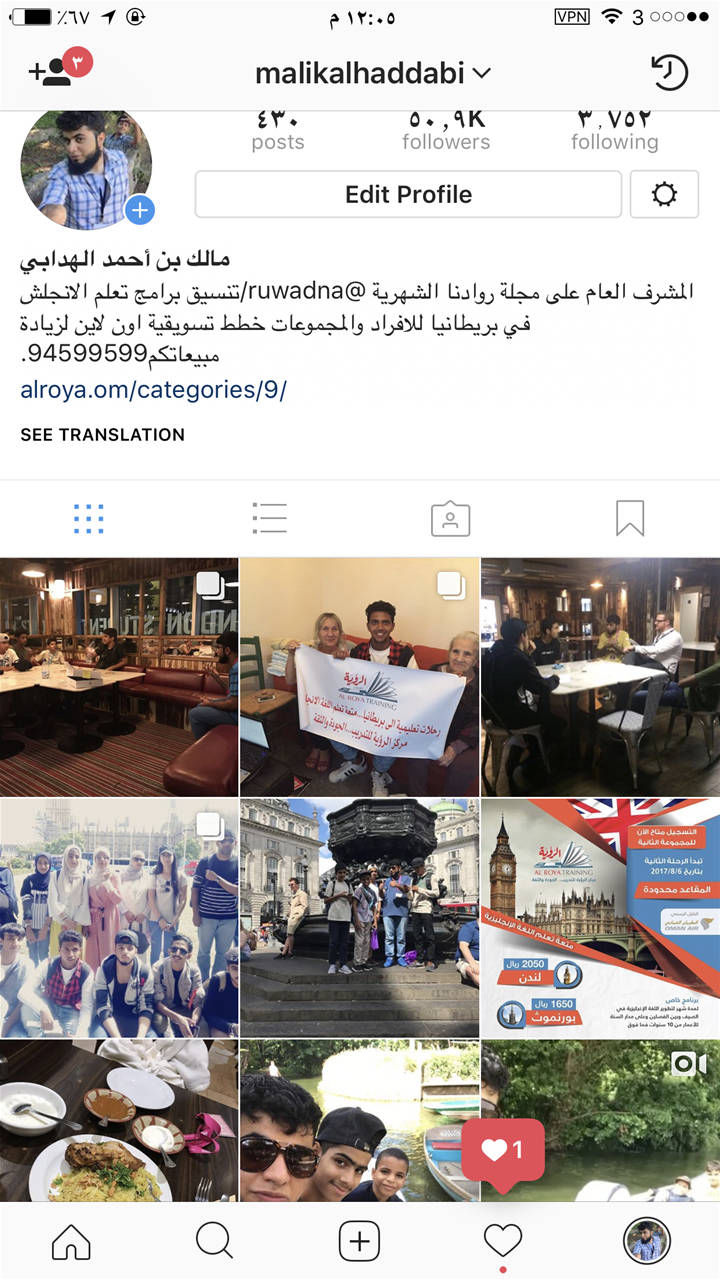The height and width of the screenshot is (1280, 720).
Task: Tap SEE TRANSLATION under the bio
Action: click(102, 435)
